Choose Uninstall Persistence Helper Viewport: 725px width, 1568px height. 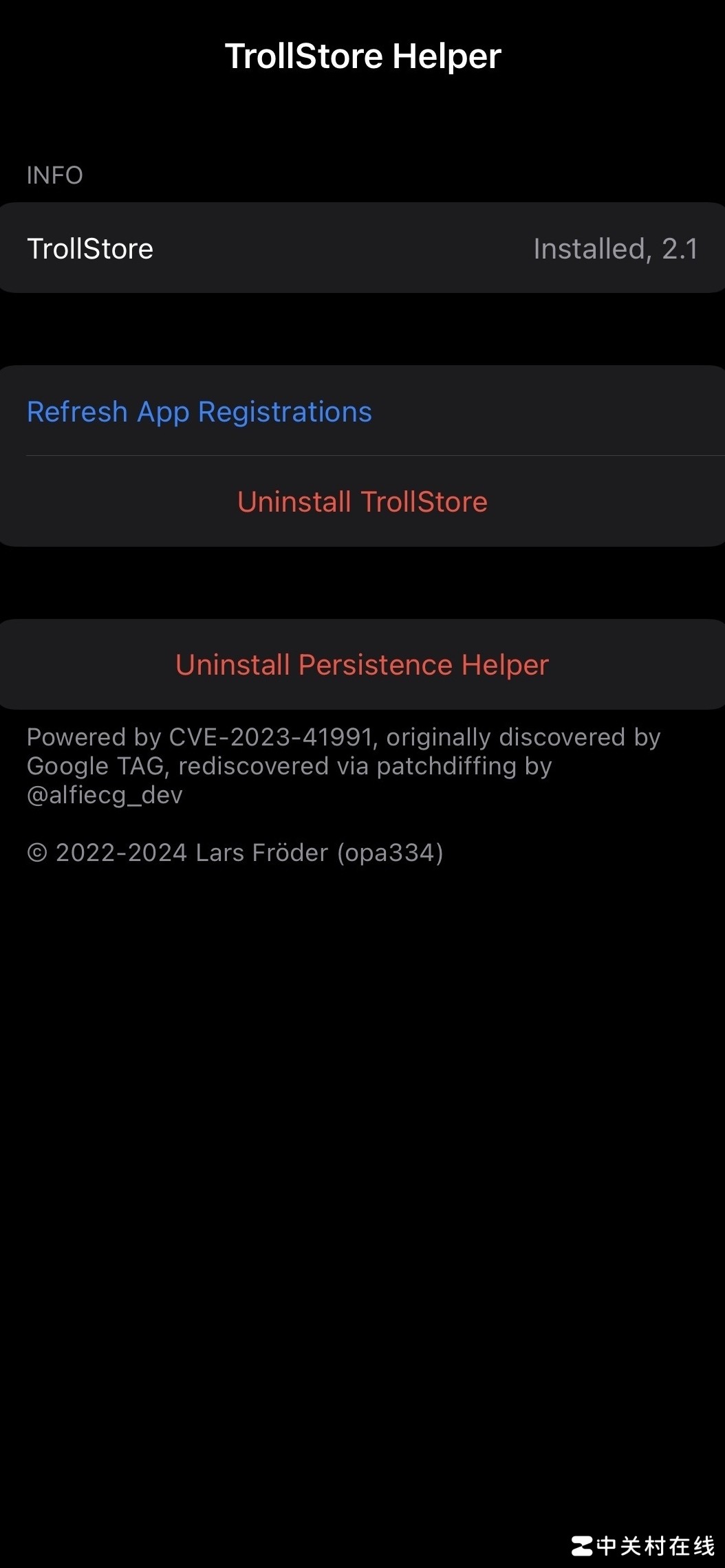click(x=362, y=665)
